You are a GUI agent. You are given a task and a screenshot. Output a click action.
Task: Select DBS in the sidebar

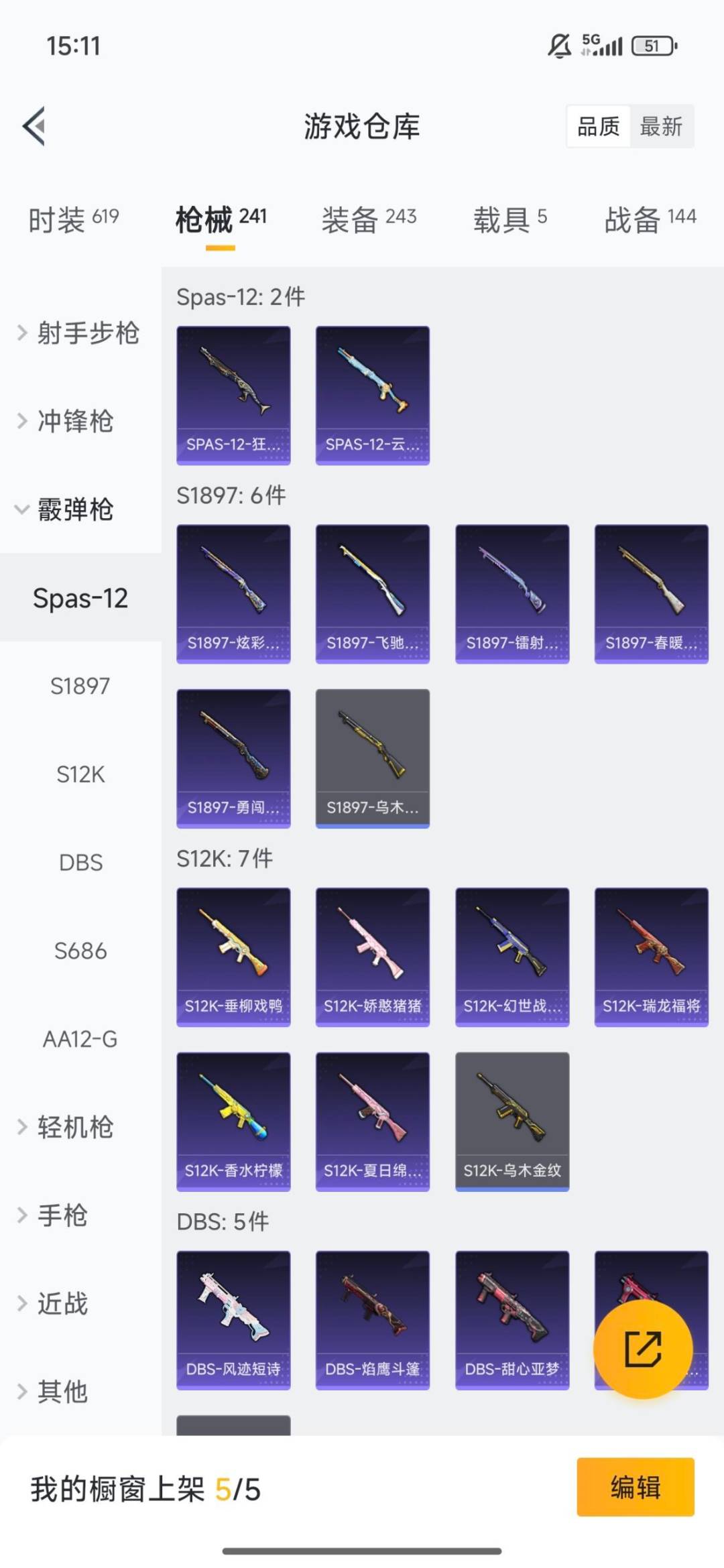(80, 863)
